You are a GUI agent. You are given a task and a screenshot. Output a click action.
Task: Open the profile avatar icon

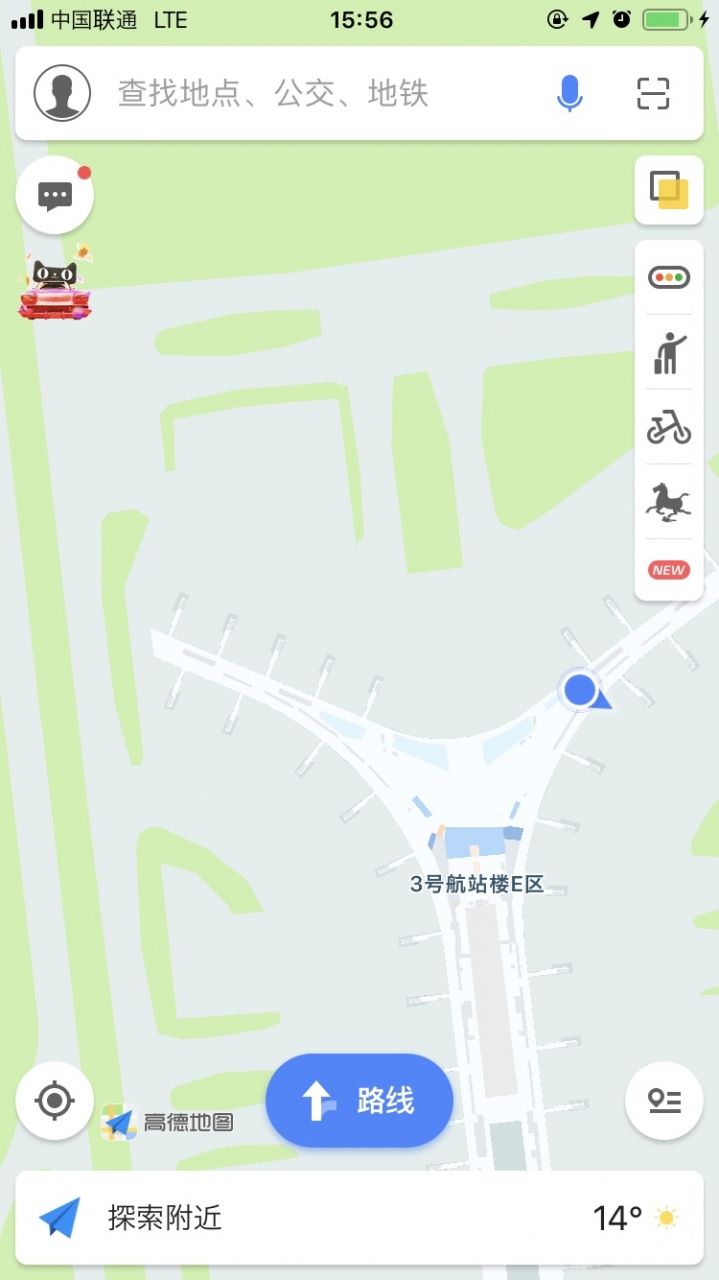pos(62,93)
